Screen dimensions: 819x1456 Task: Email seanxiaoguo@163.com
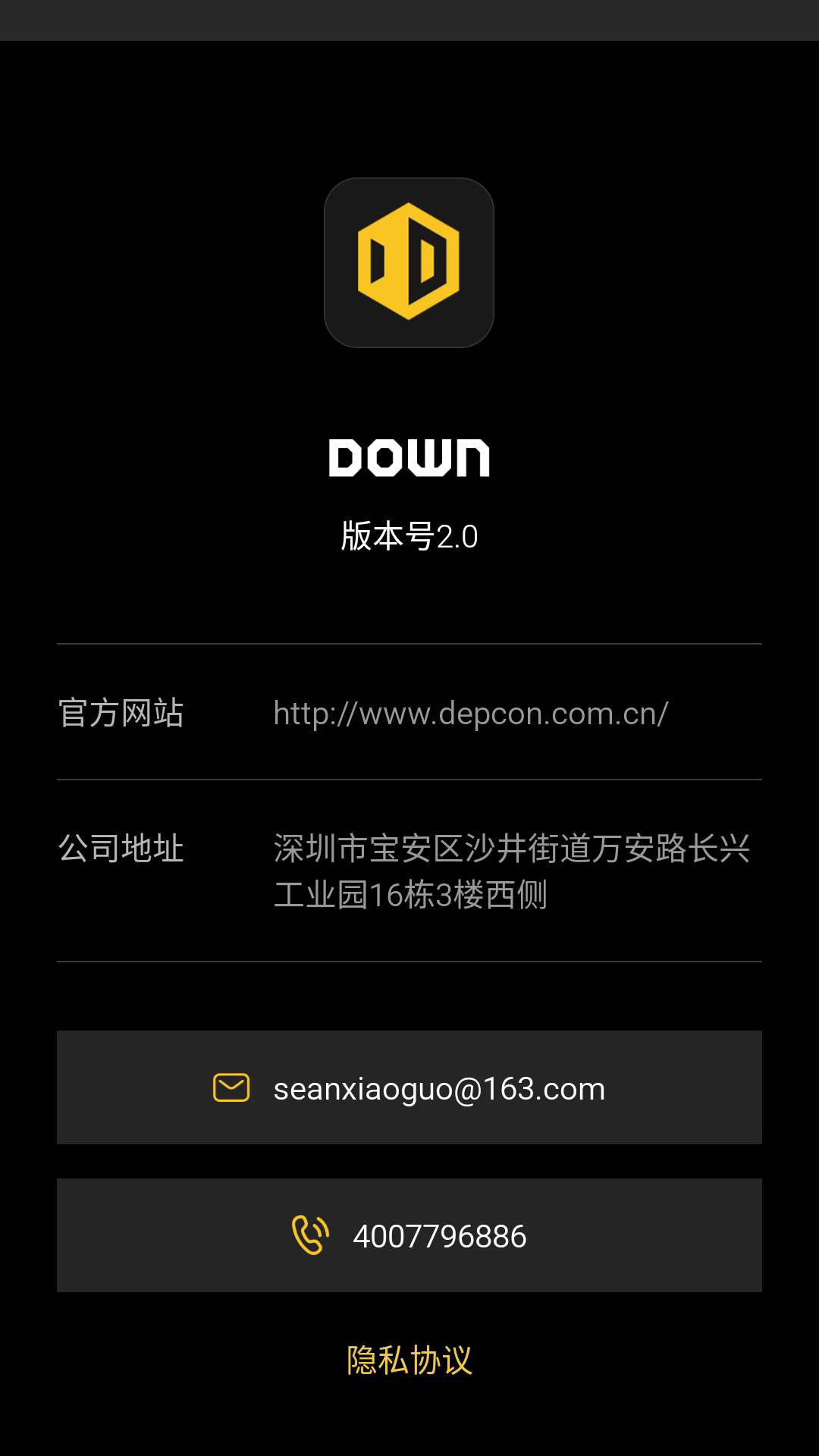click(409, 1088)
